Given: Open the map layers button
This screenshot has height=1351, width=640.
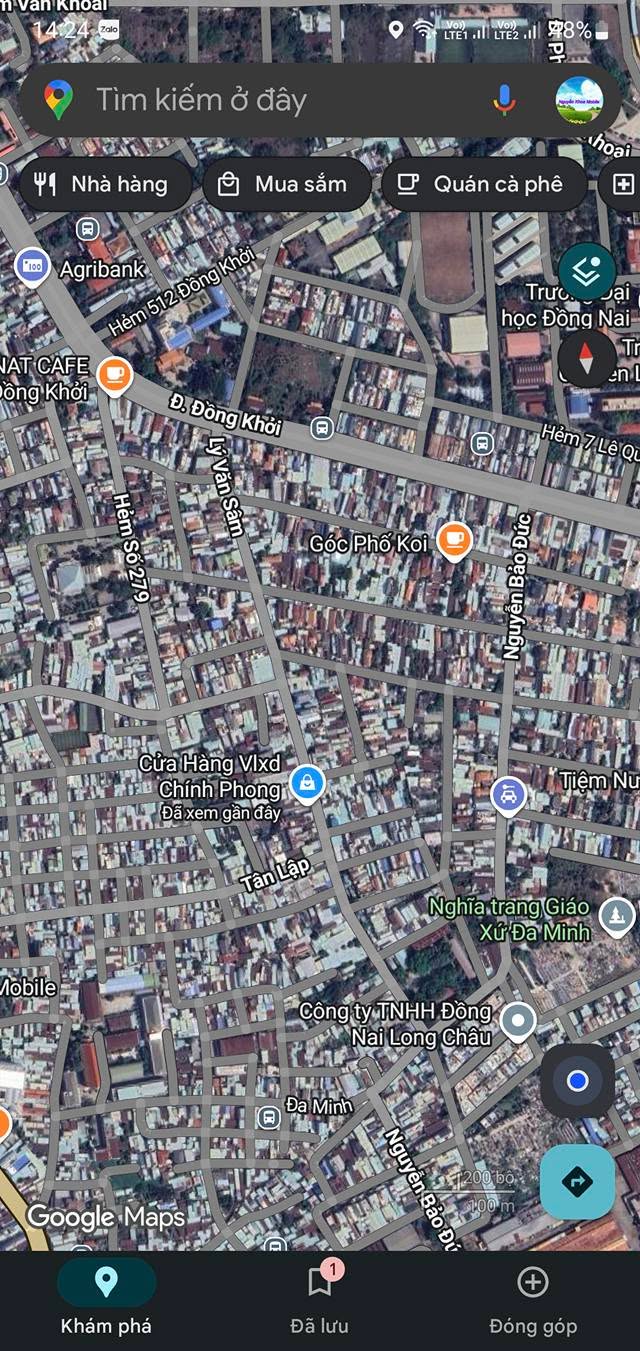Looking at the screenshot, I should tap(586, 270).
